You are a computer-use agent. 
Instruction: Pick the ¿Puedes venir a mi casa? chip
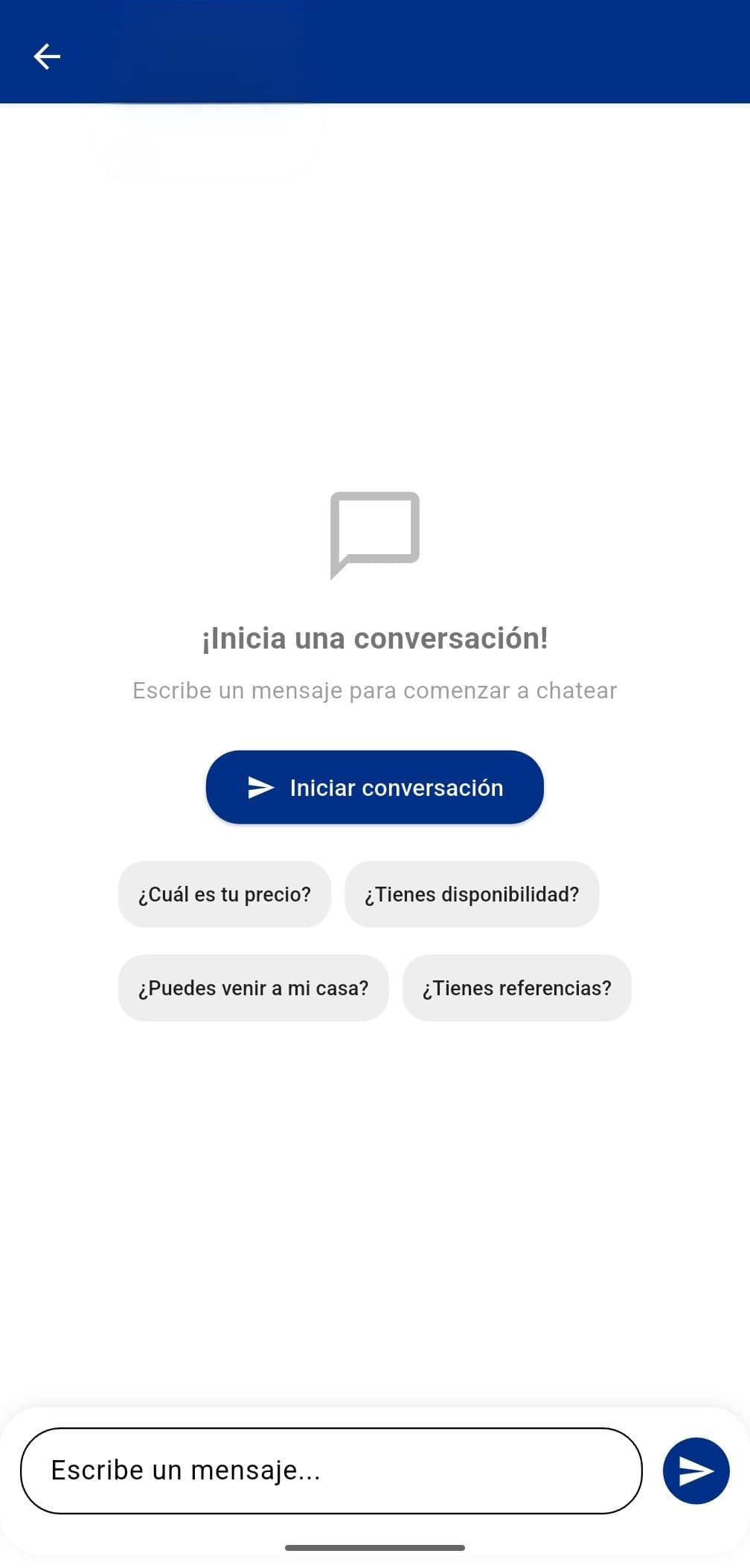pyautogui.click(x=253, y=988)
